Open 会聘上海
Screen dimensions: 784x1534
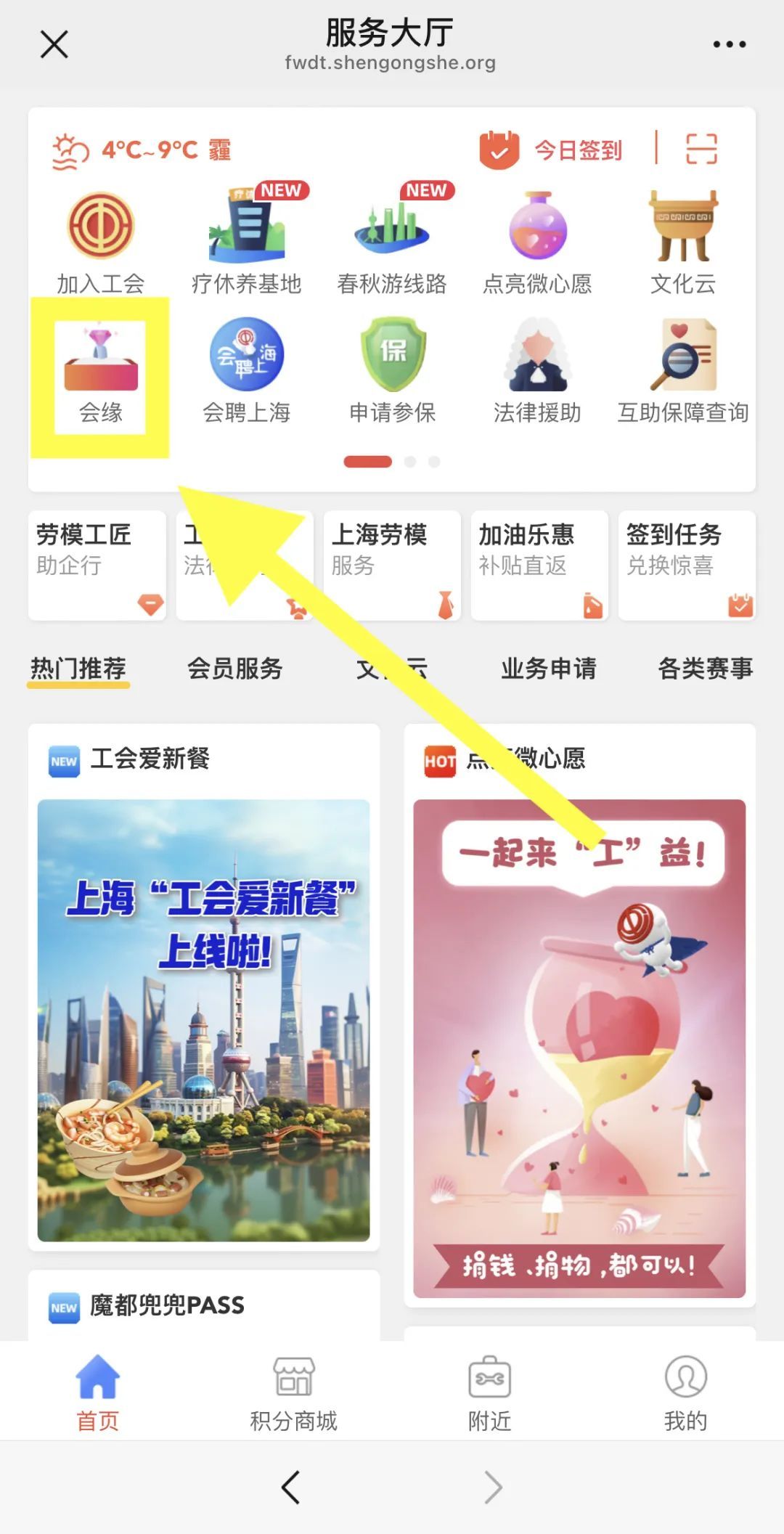(246, 372)
